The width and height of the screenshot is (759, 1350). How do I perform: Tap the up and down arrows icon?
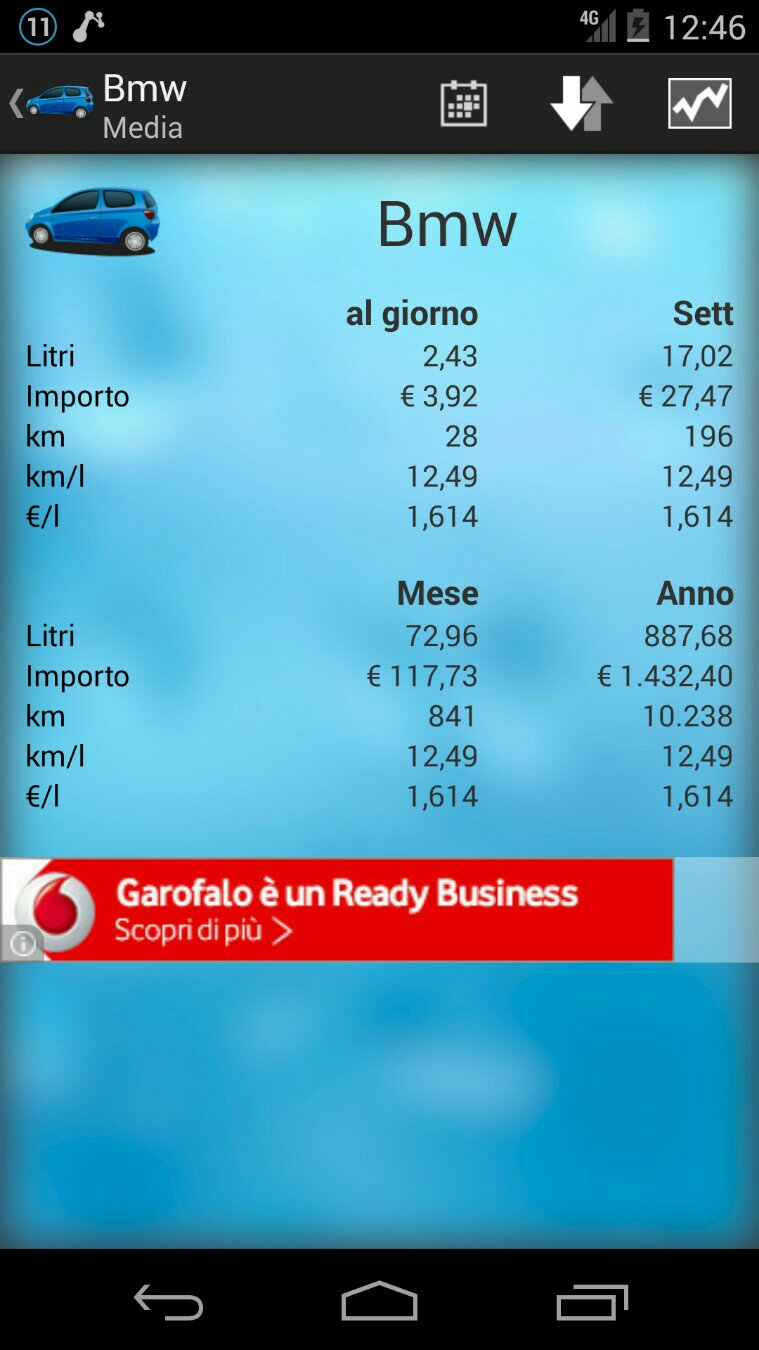click(581, 104)
